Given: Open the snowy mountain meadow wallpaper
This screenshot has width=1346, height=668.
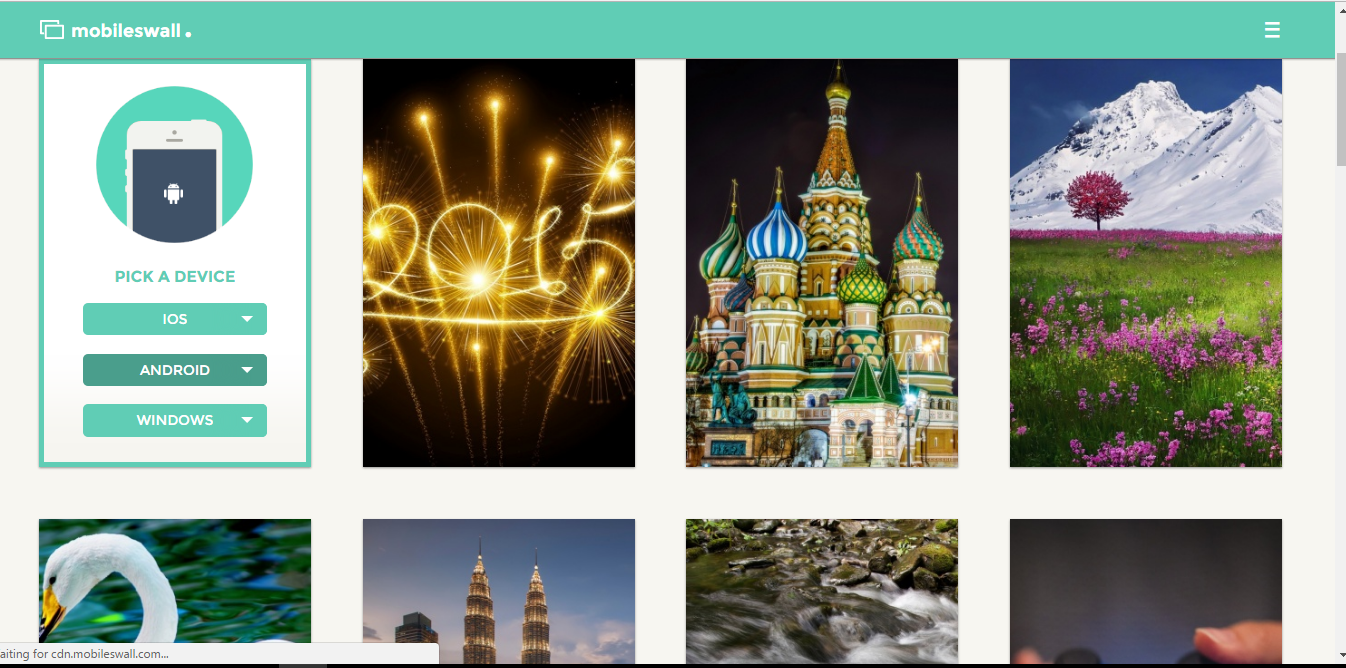Looking at the screenshot, I should click(x=1145, y=263).
